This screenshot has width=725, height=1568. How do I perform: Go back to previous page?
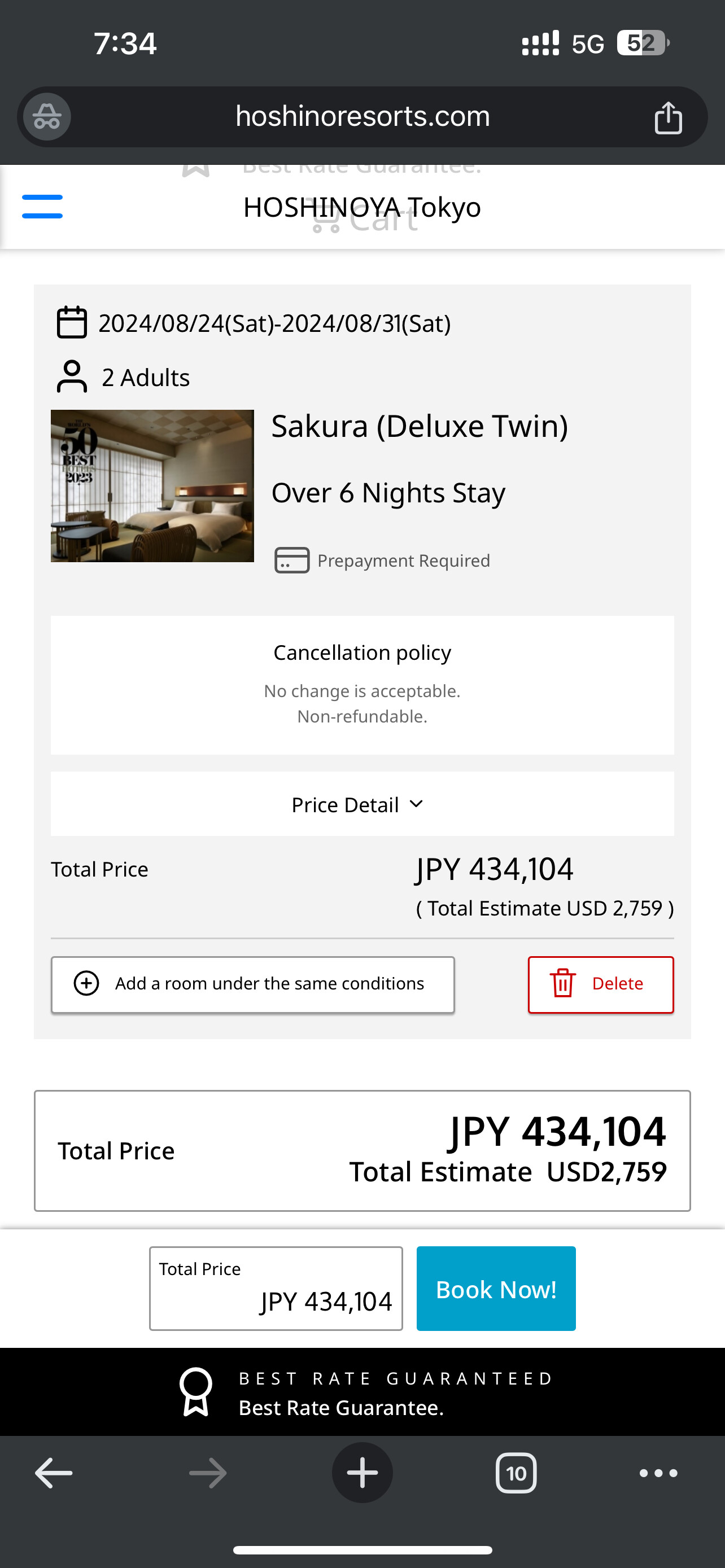tap(54, 1473)
